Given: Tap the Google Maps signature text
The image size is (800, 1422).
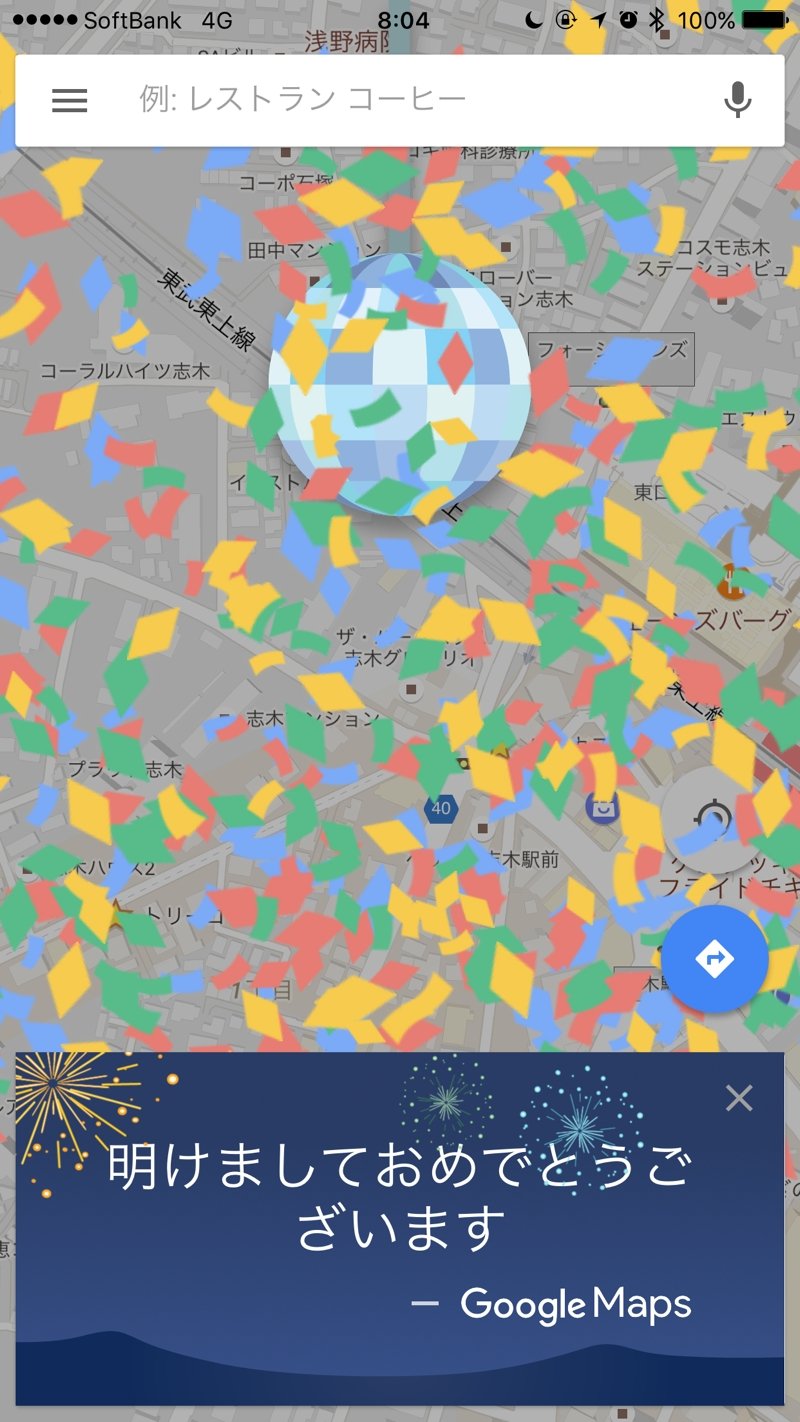Looking at the screenshot, I should coord(578,1302).
